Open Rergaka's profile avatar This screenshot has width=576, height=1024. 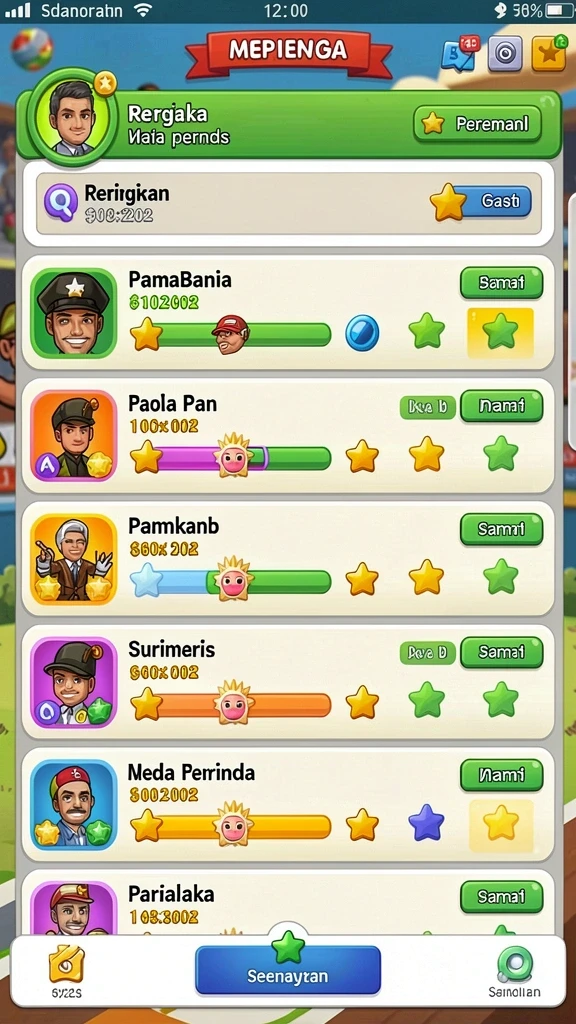point(72,116)
